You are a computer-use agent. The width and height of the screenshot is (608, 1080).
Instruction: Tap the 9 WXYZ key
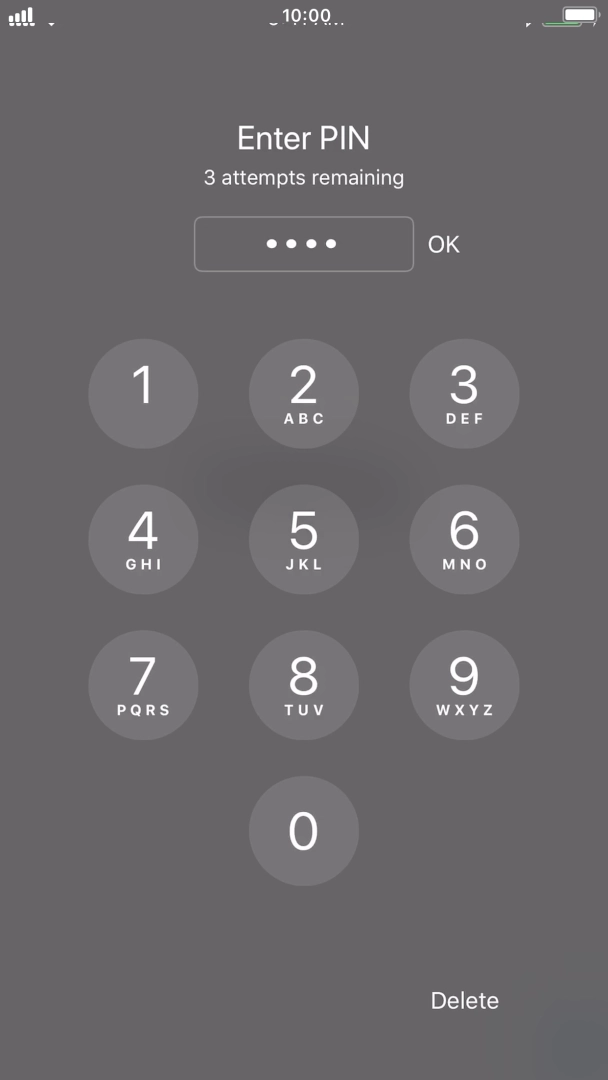click(464, 685)
